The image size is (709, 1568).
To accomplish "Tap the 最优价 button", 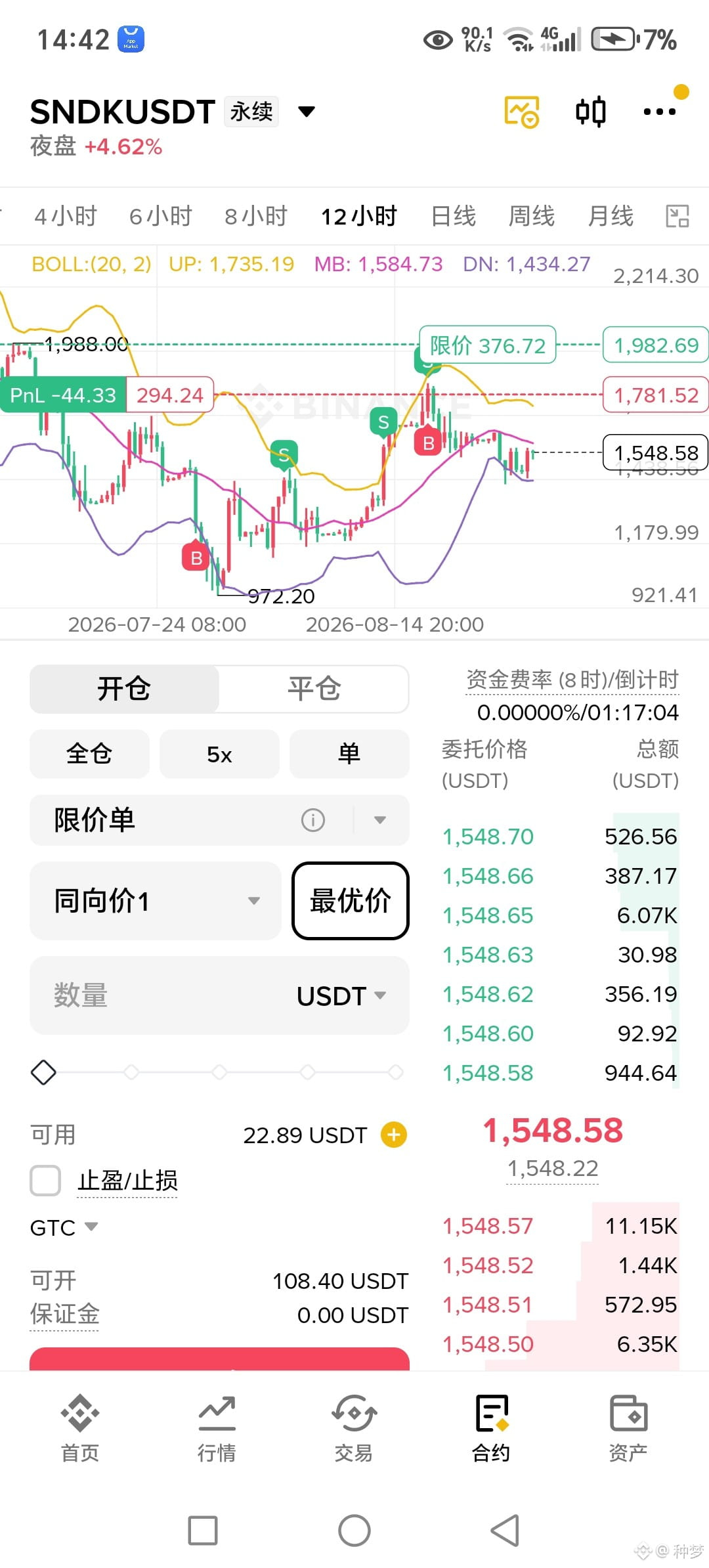I will (351, 900).
